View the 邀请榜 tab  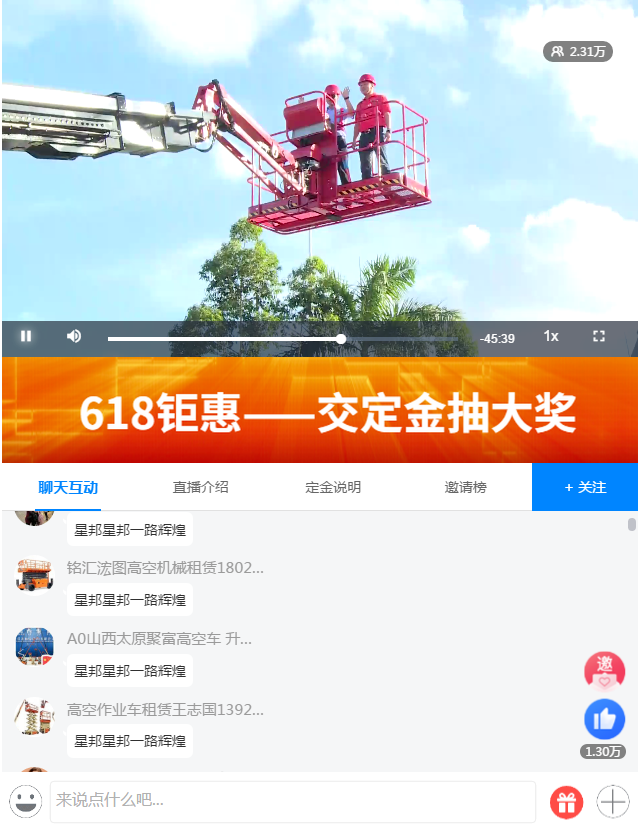click(x=465, y=487)
